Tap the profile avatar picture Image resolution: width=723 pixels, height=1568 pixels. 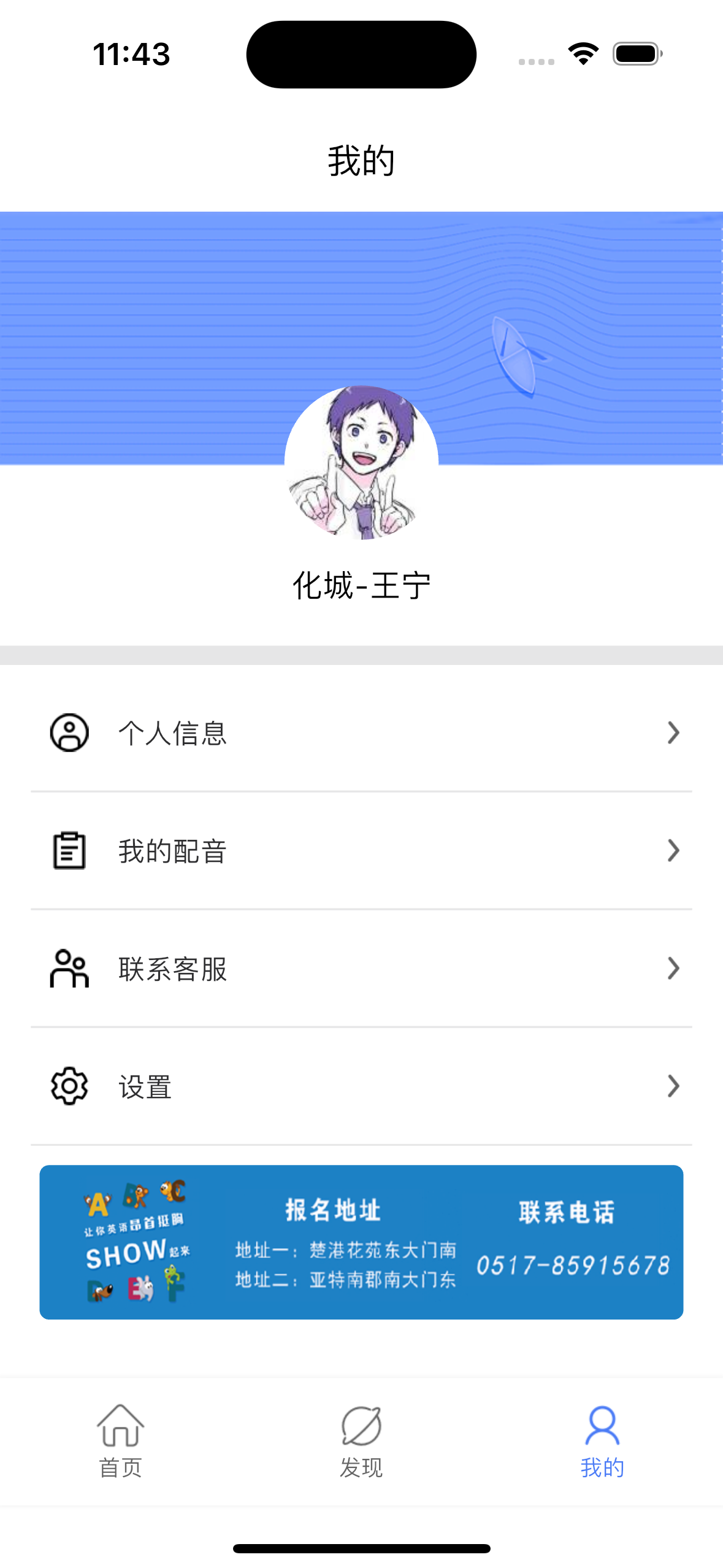(x=361, y=463)
